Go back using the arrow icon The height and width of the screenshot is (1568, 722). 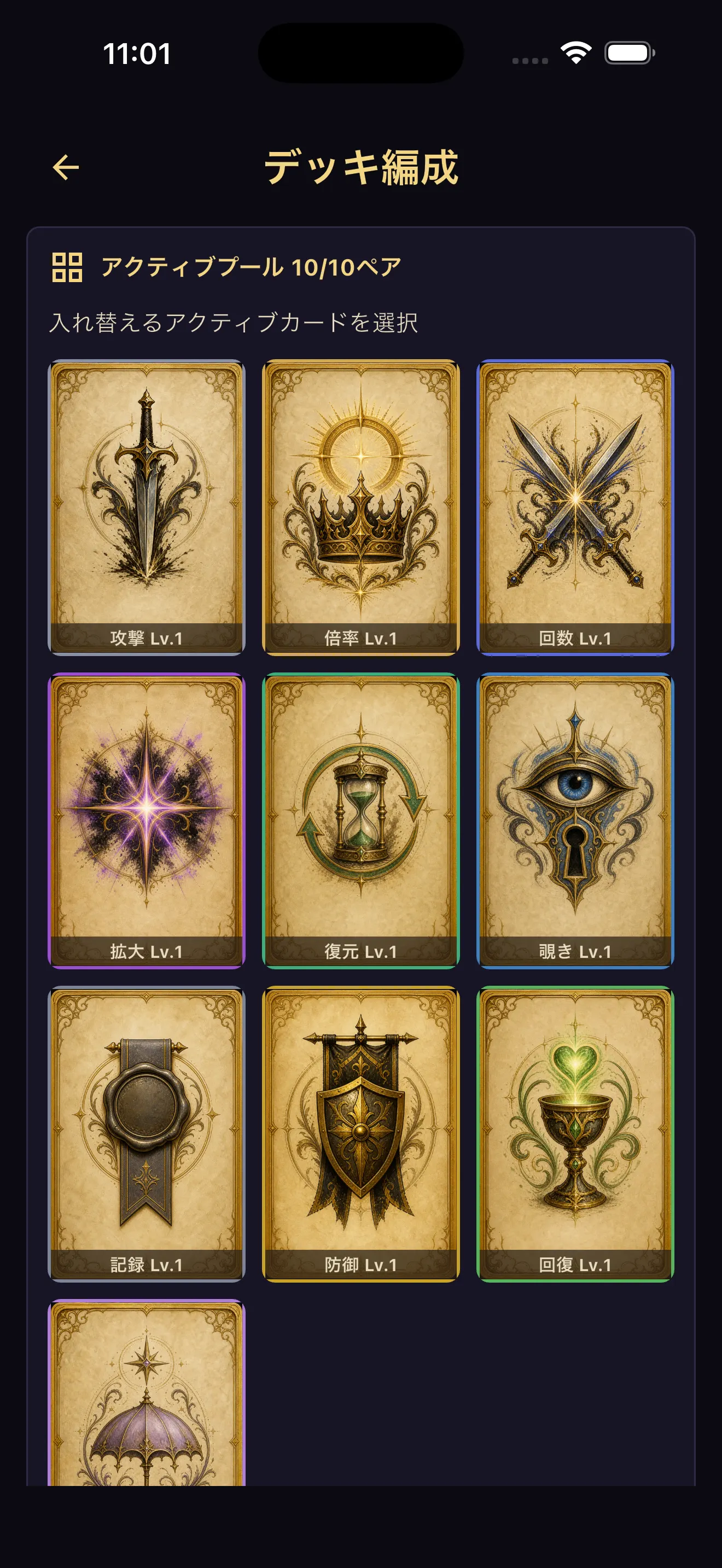[66, 167]
